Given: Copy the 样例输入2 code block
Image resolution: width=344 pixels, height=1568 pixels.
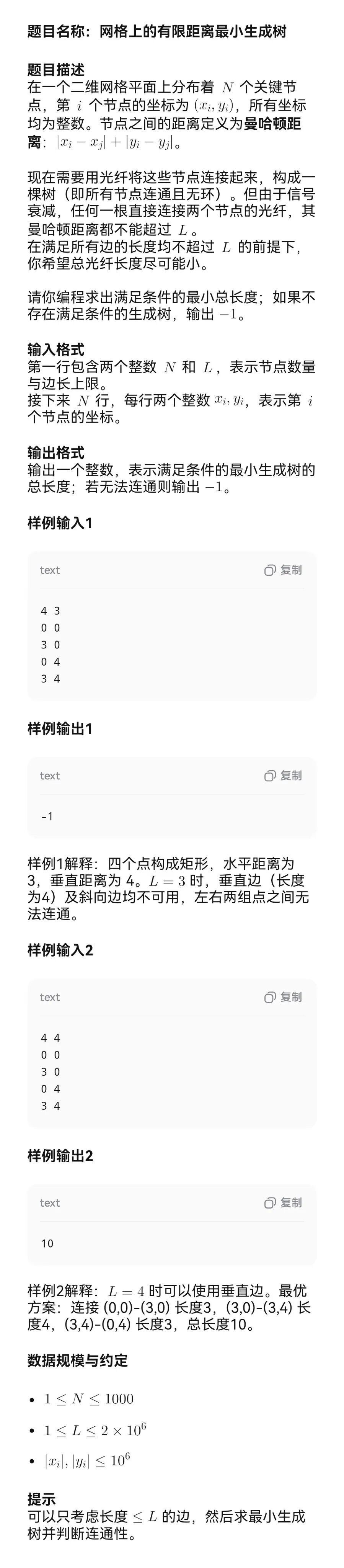Looking at the screenshot, I should pyautogui.click(x=283, y=997).
